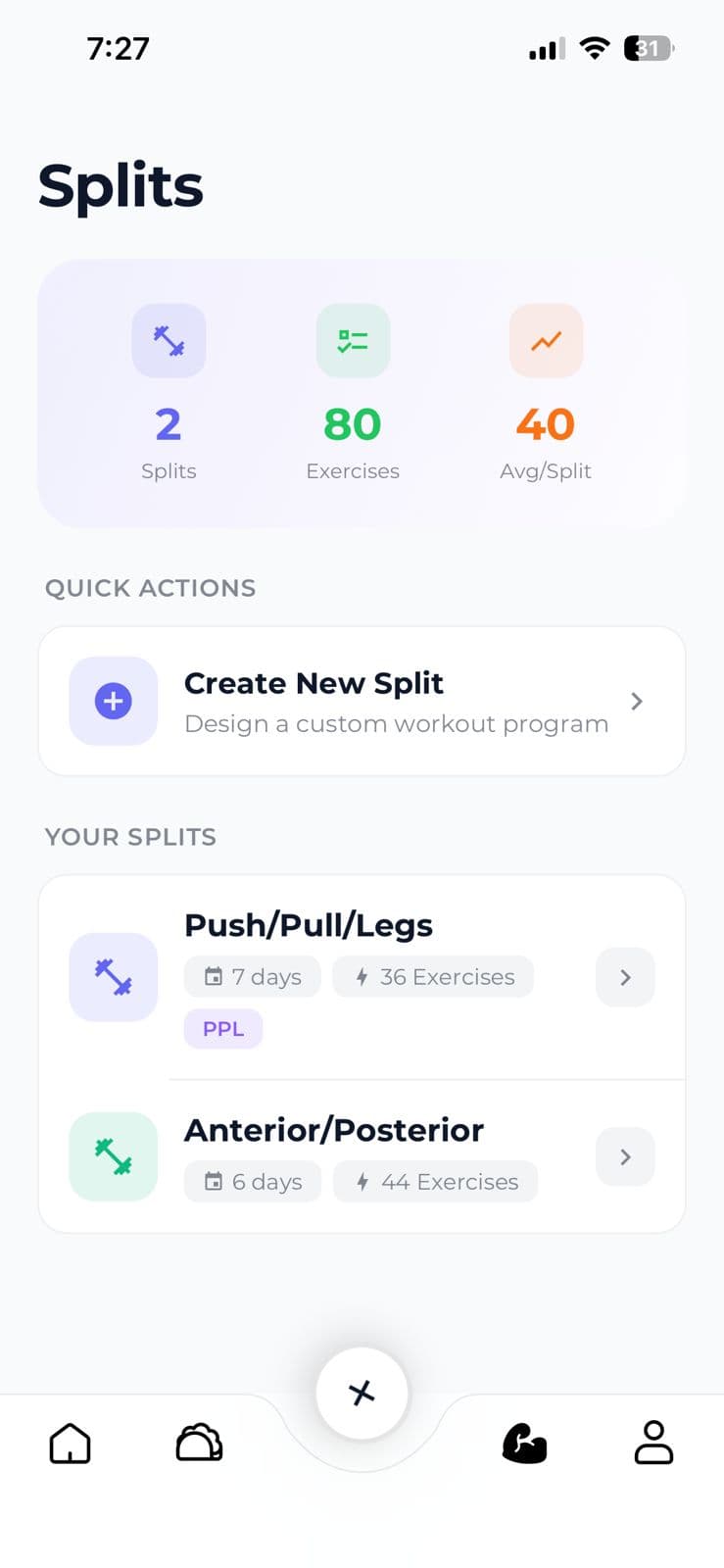
Task: Click the orange Avg/Split trend chart icon
Action: pos(546,340)
